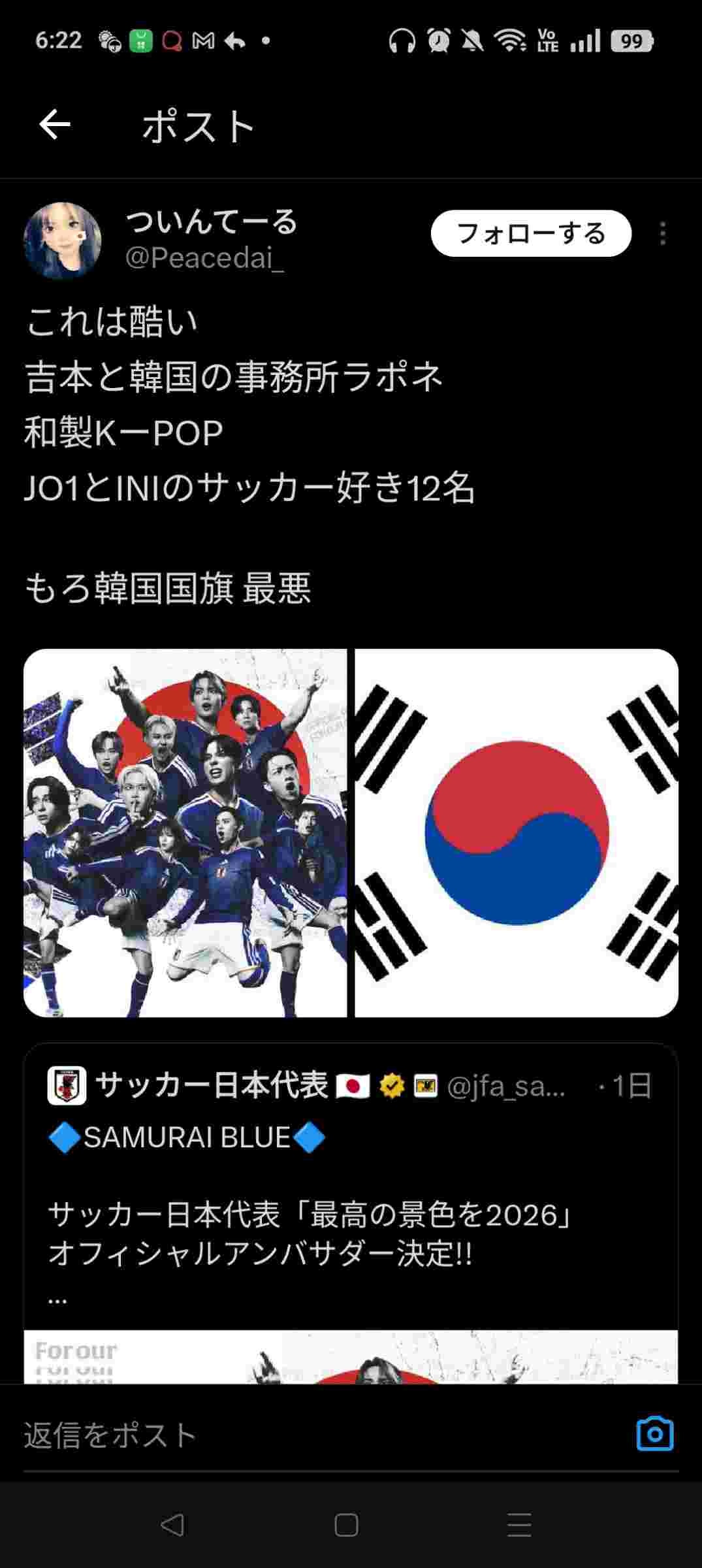
Task: Open the quoted サッカー日本代表 post
Action: (x=351, y=1209)
